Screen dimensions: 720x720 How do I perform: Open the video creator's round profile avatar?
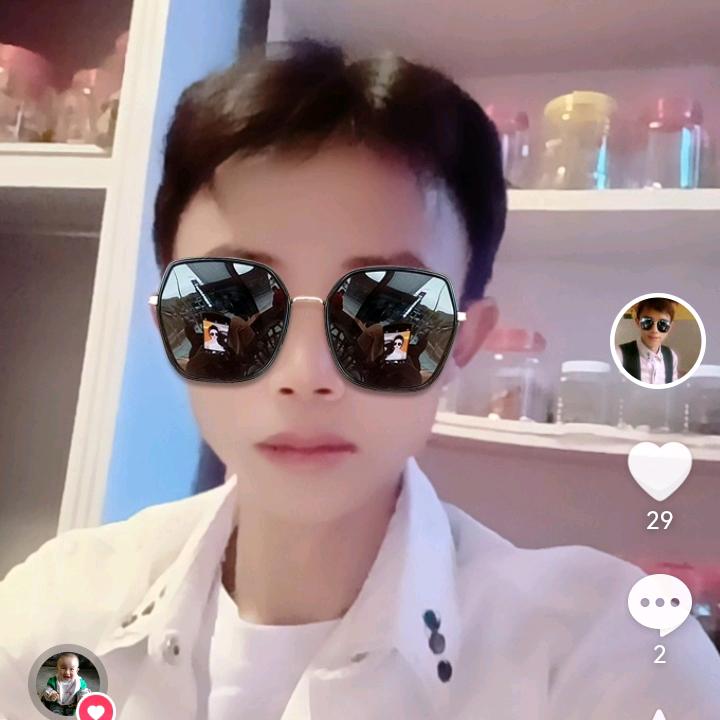(657, 341)
